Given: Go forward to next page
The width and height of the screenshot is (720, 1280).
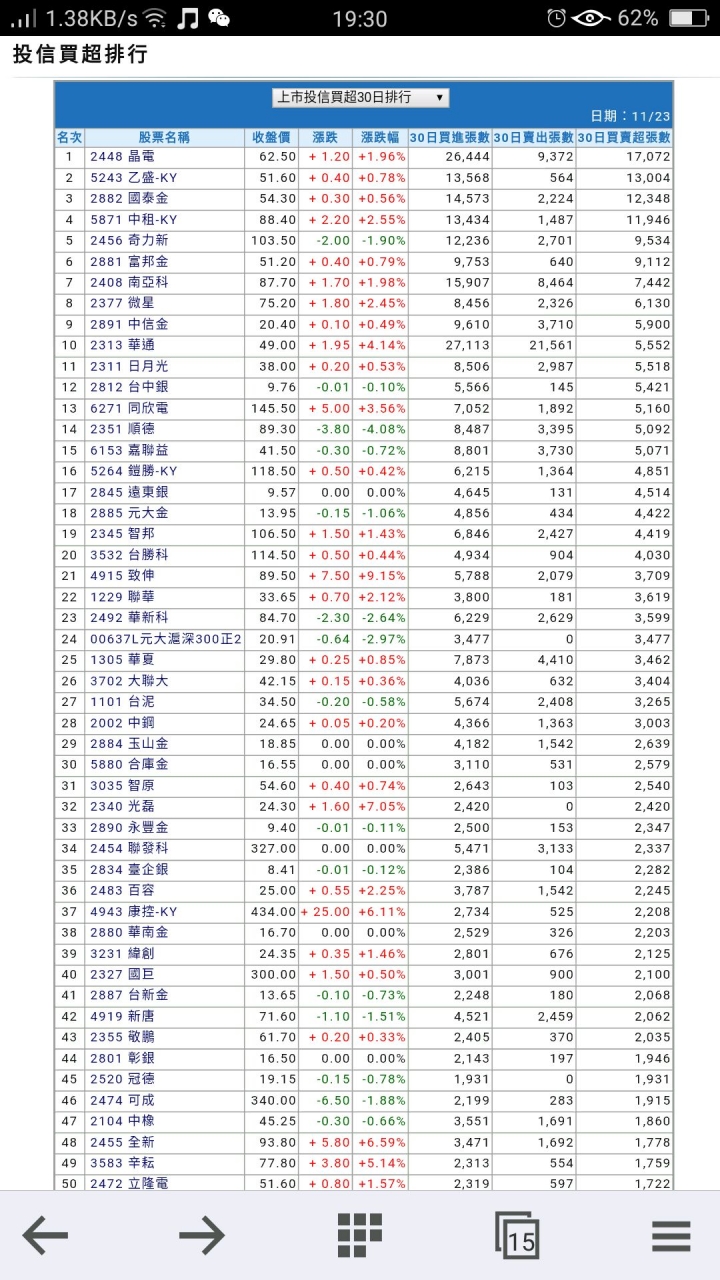Looking at the screenshot, I should tap(202, 1236).
